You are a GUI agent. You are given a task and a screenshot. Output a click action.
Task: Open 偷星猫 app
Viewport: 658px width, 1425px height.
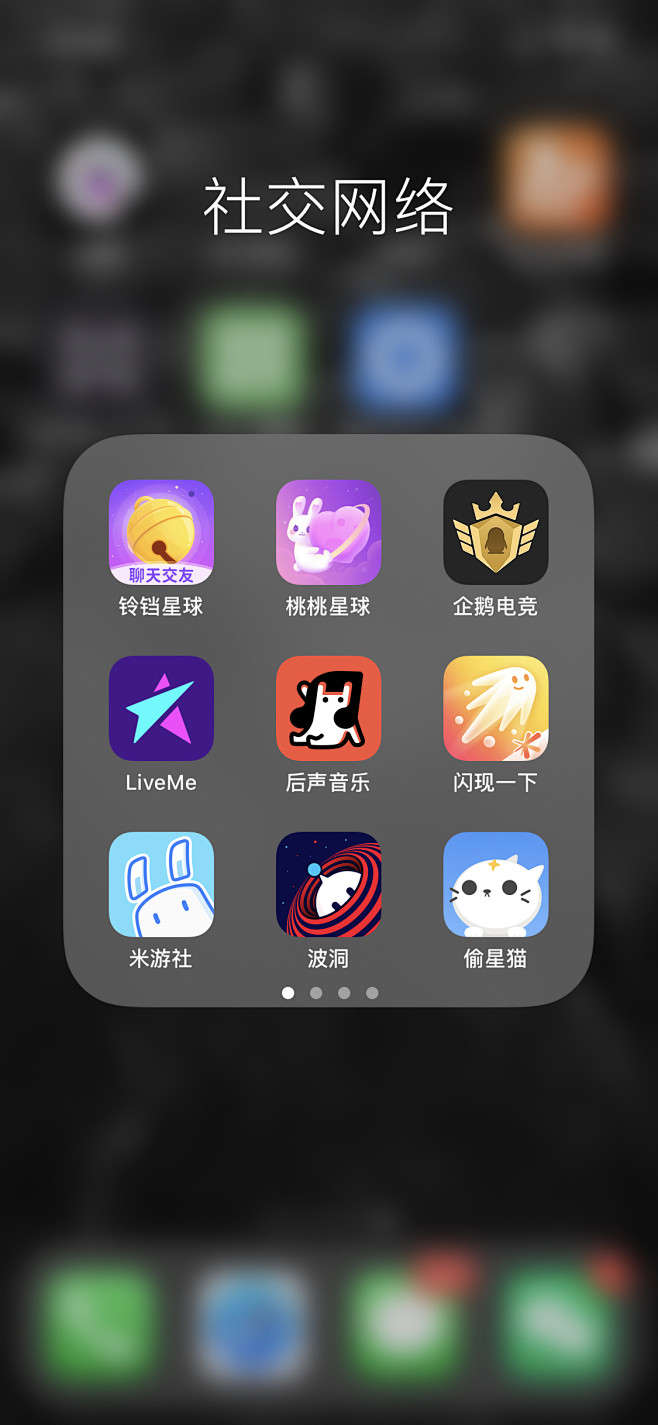pos(495,884)
